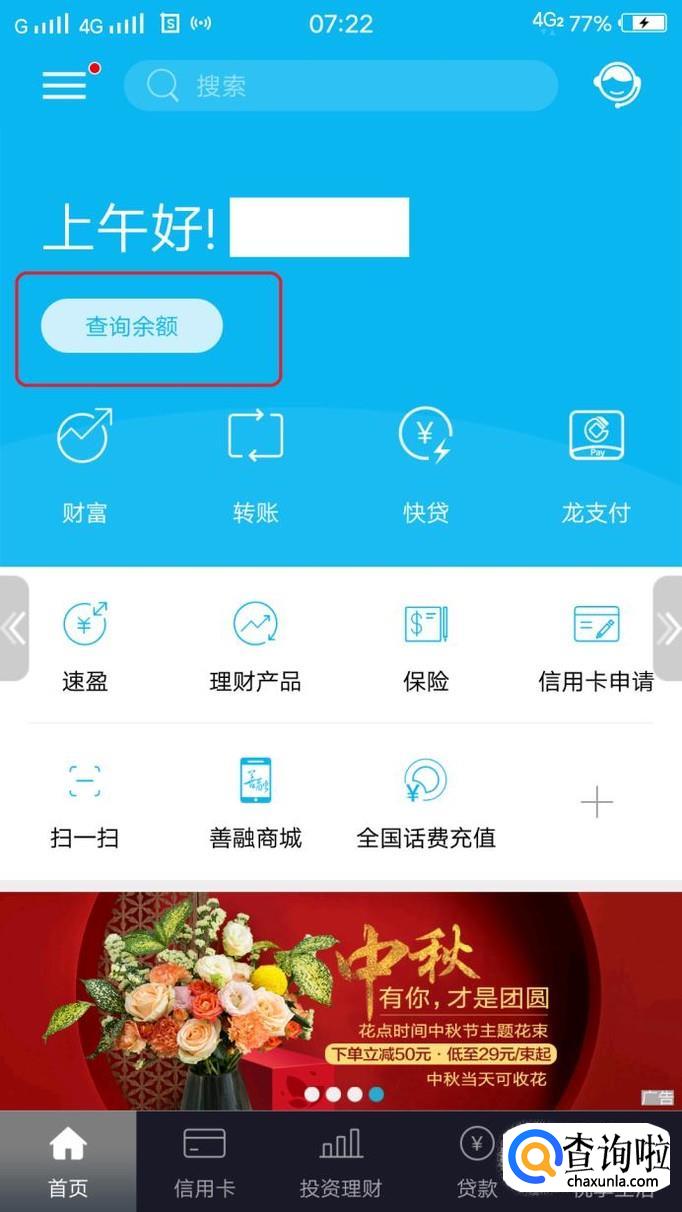The width and height of the screenshot is (682, 1212).
Task: Open 快贷 quick loan
Action: click(425, 465)
